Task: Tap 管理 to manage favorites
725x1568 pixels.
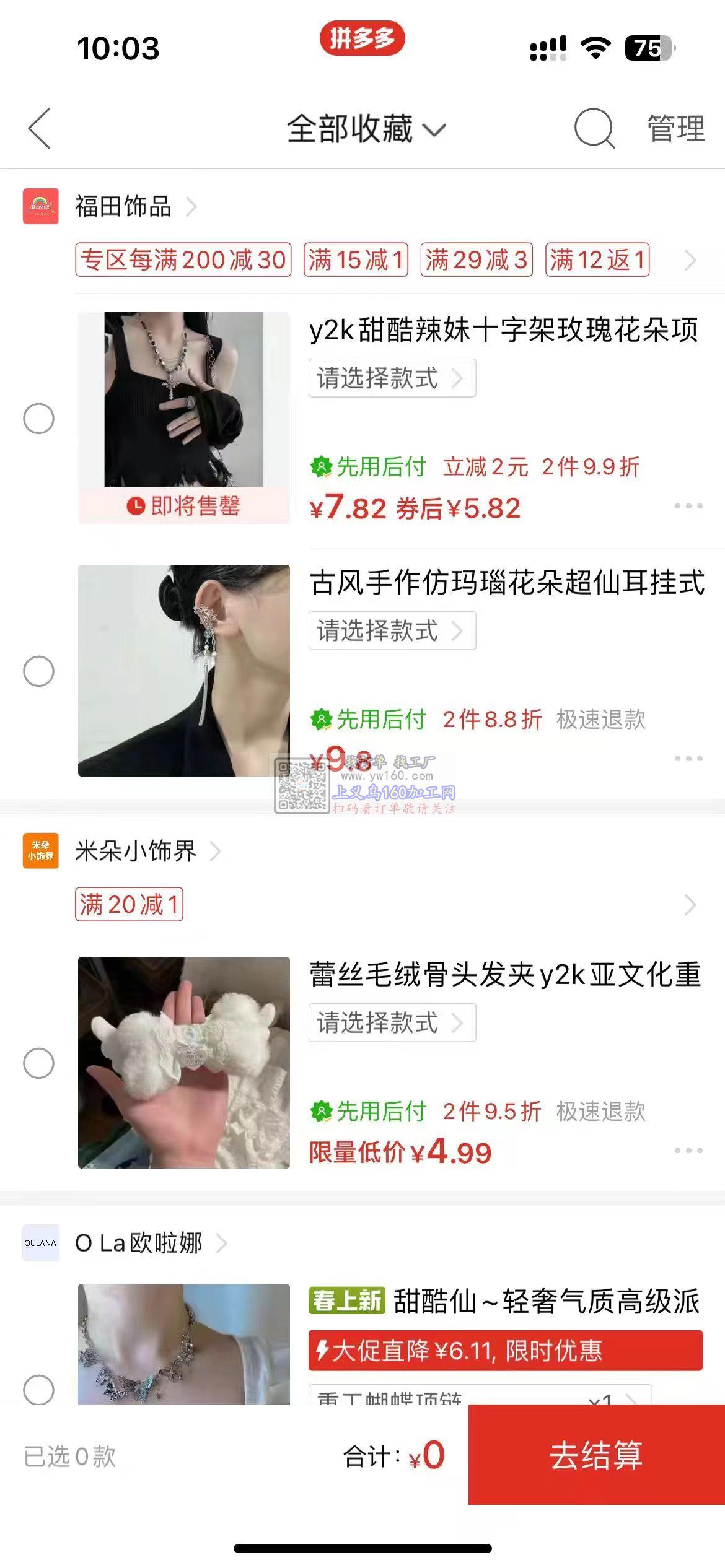Action: (x=675, y=129)
